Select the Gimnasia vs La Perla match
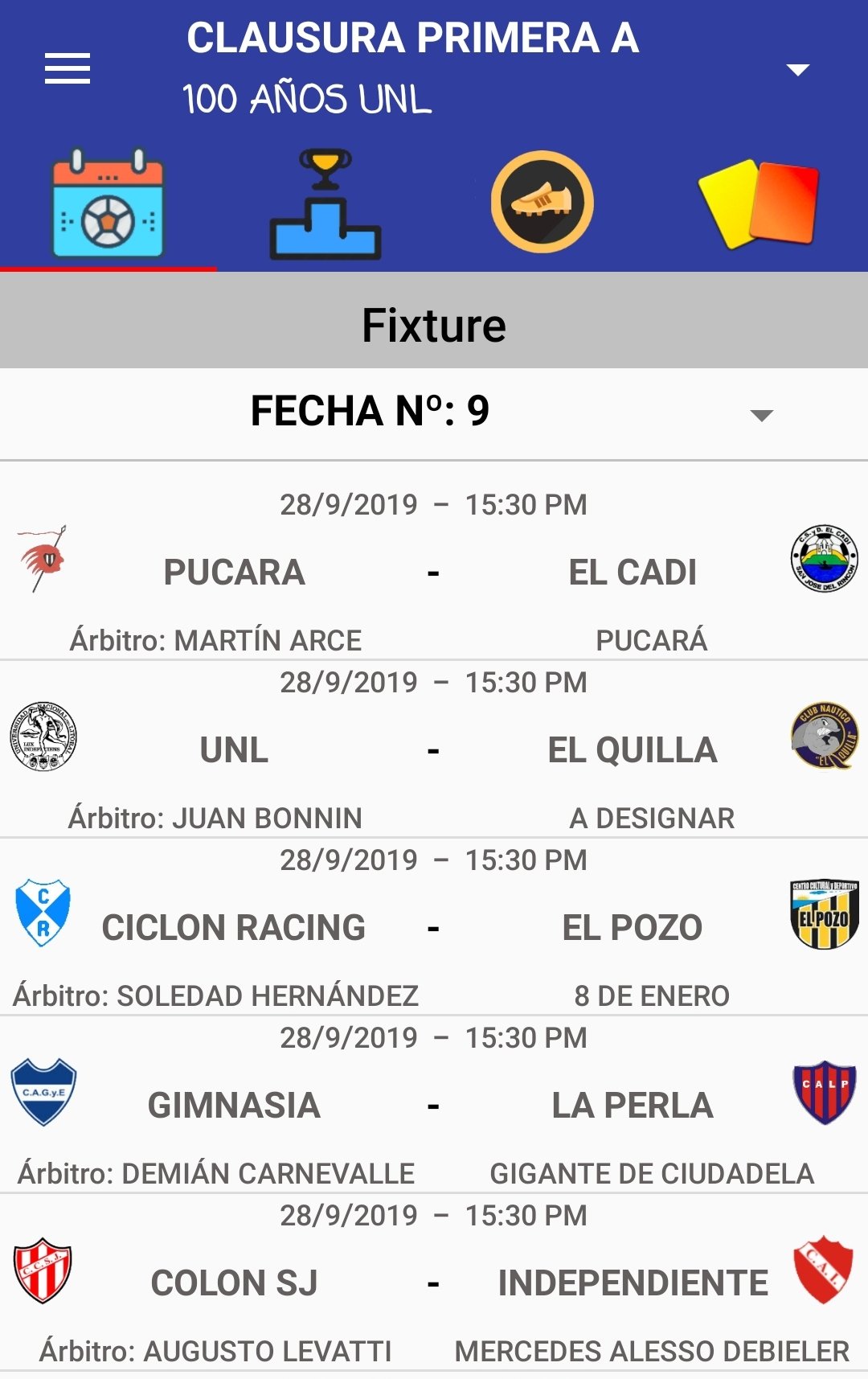868x1379 pixels. click(434, 1106)
